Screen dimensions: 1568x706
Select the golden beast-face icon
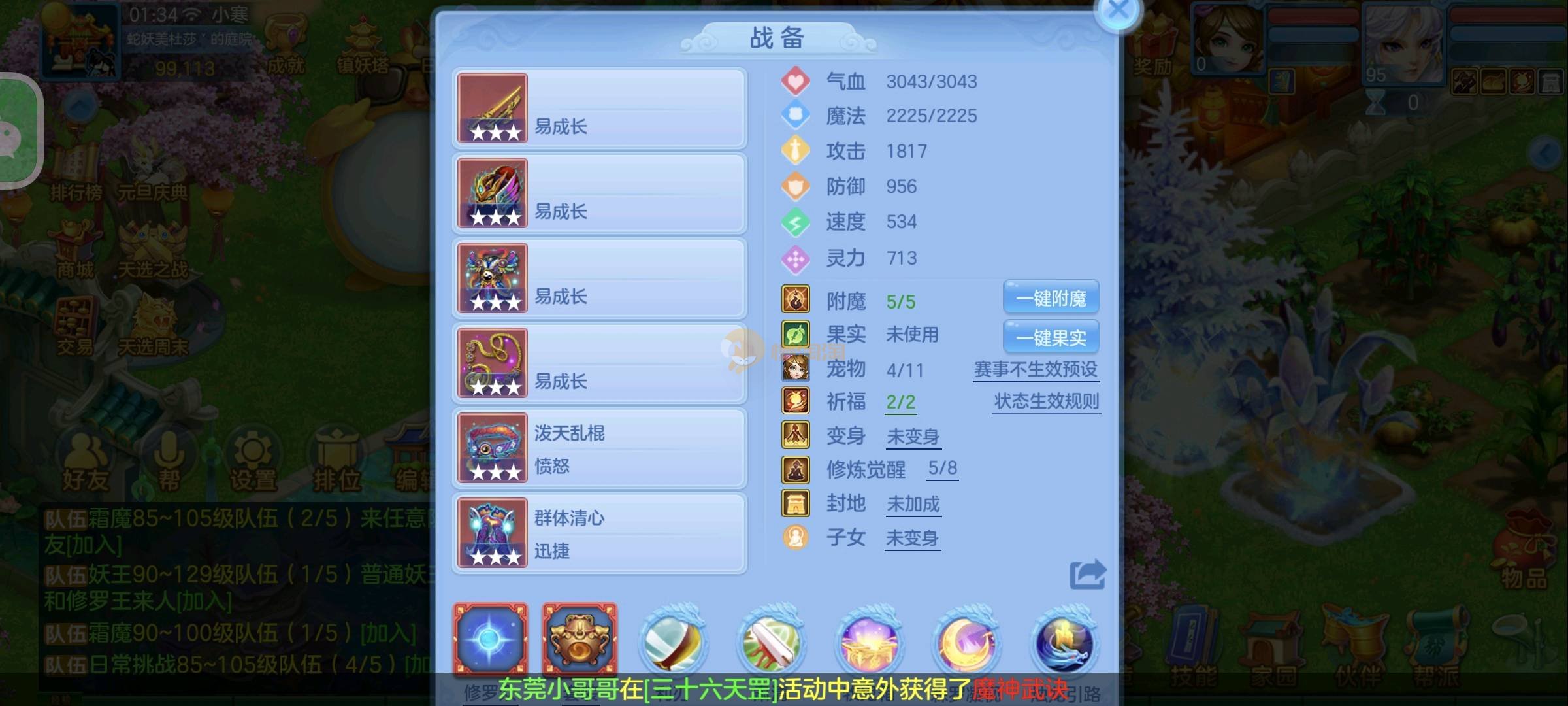click(x=580, y=639)
